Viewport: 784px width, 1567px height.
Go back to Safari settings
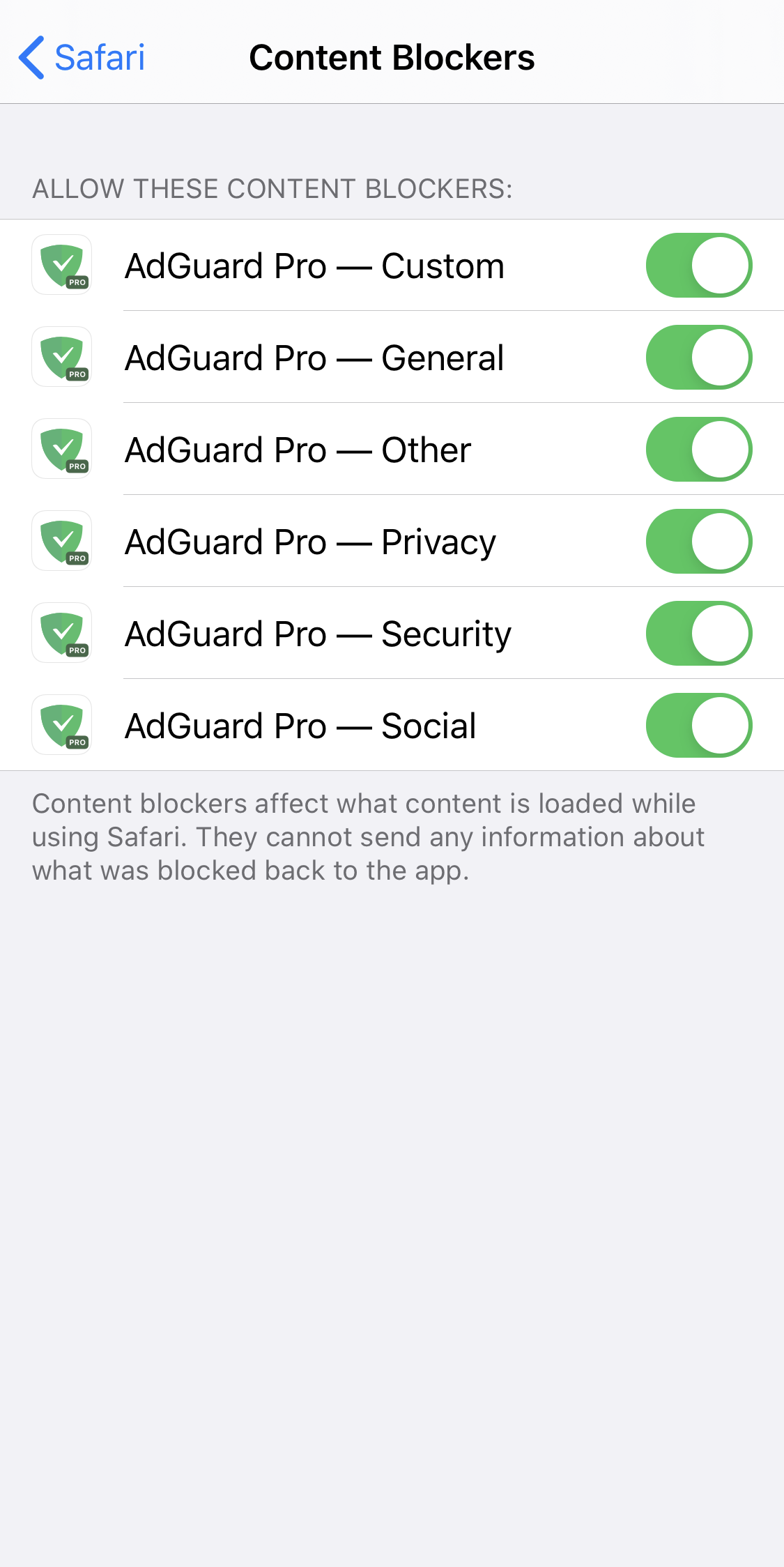(x=82, y=57)
